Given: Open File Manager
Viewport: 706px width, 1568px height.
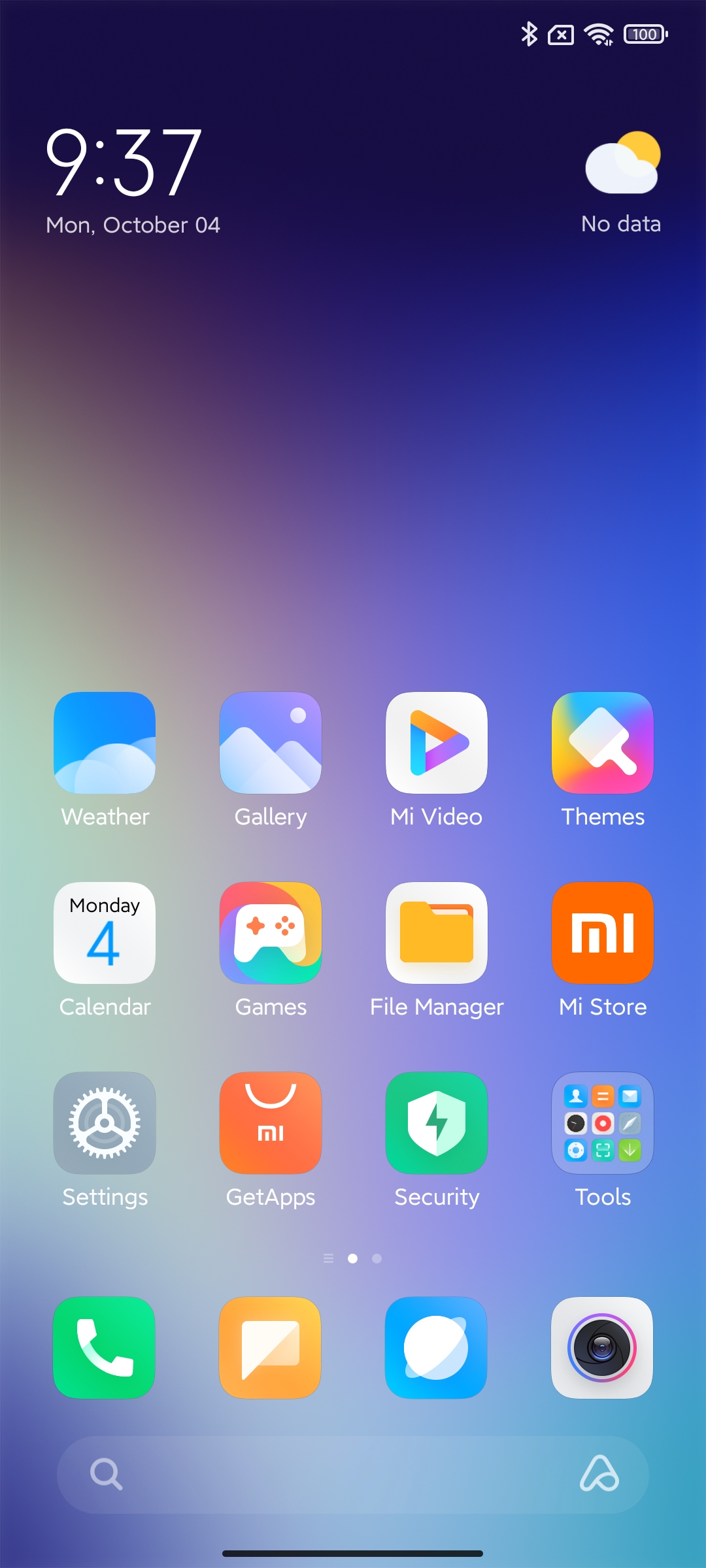Looking at the screenshot, I should (437, 933).
